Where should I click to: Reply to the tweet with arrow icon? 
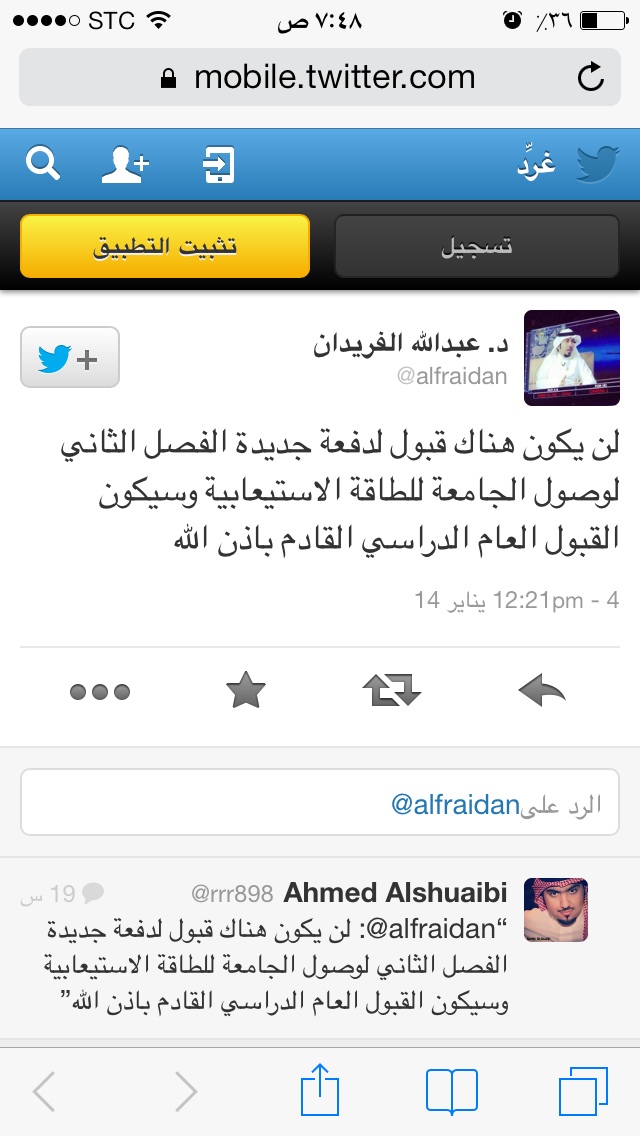(542, 690)
